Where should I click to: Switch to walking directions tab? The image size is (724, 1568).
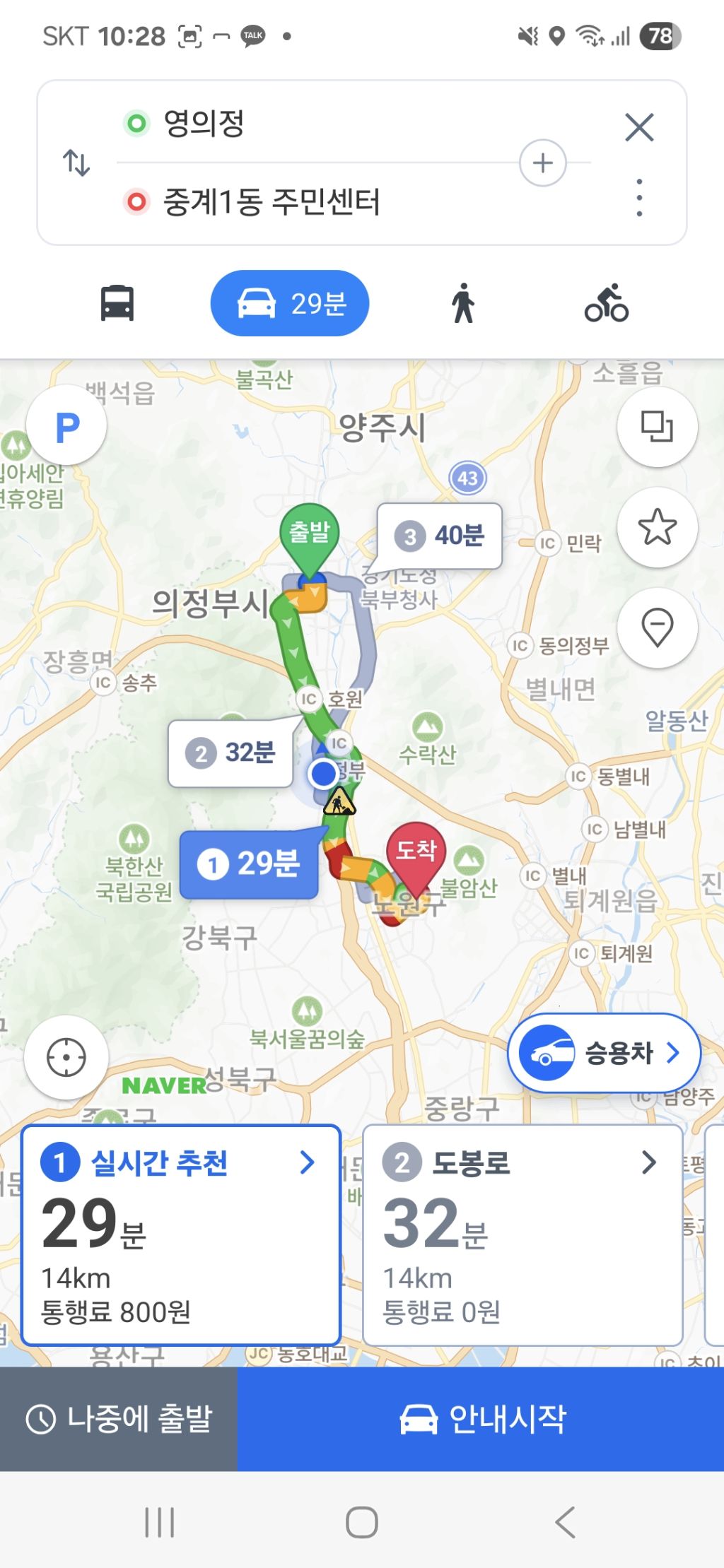point(463,303)
